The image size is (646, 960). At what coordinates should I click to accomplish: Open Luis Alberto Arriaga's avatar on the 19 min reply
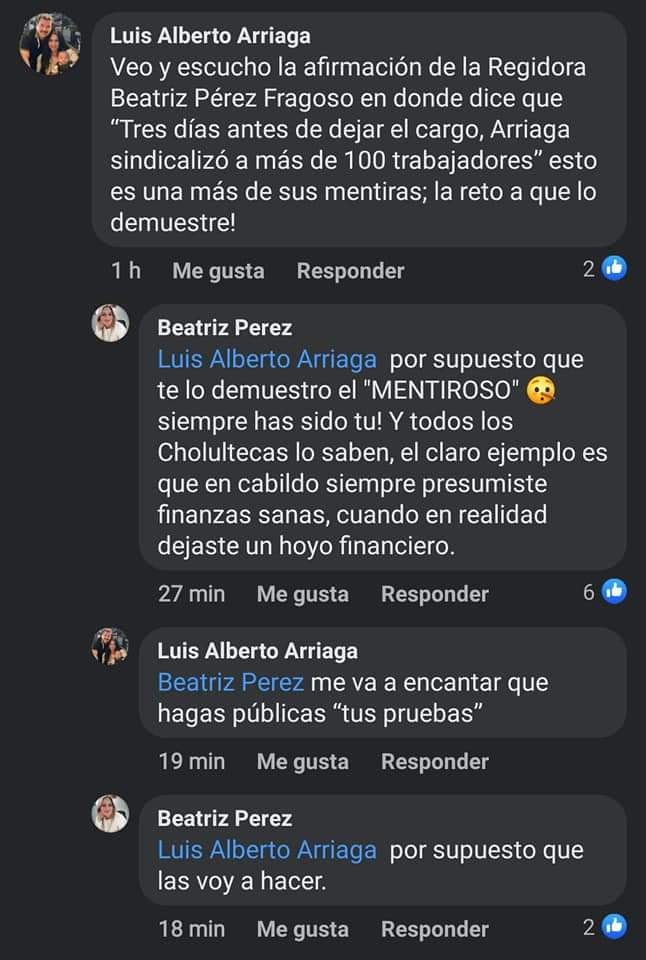[x=110, y=647]
